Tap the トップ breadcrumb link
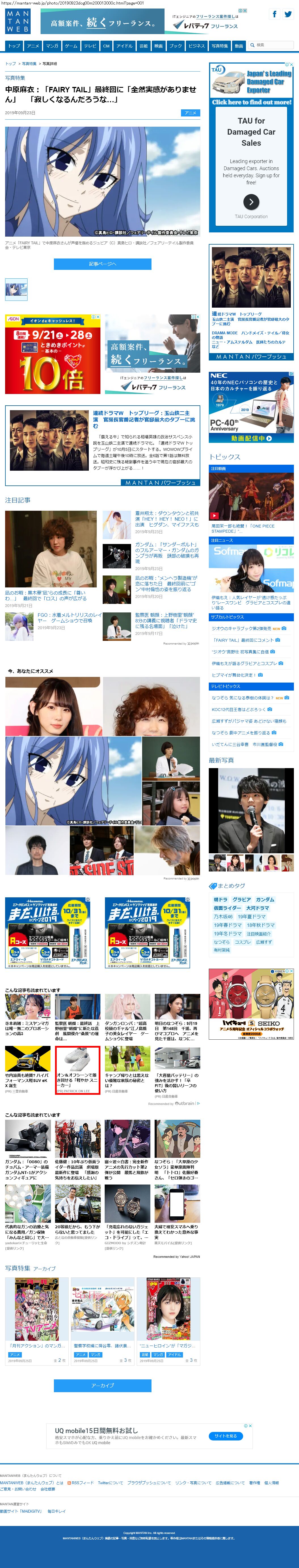This screenshot has height=1568, width=299. coord(10,63)
